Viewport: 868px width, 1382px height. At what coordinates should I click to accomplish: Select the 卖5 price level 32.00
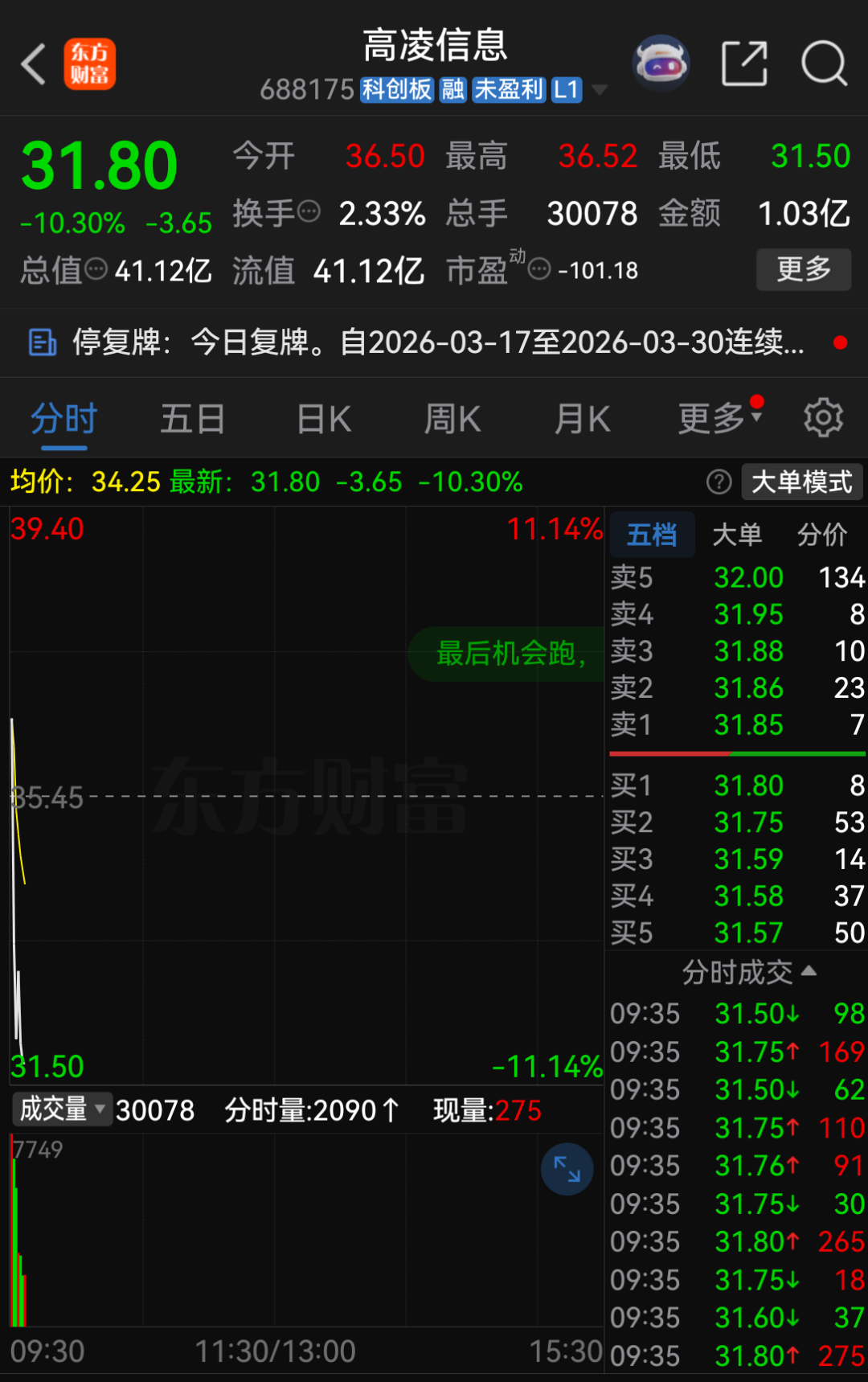(x=736, y=577)
